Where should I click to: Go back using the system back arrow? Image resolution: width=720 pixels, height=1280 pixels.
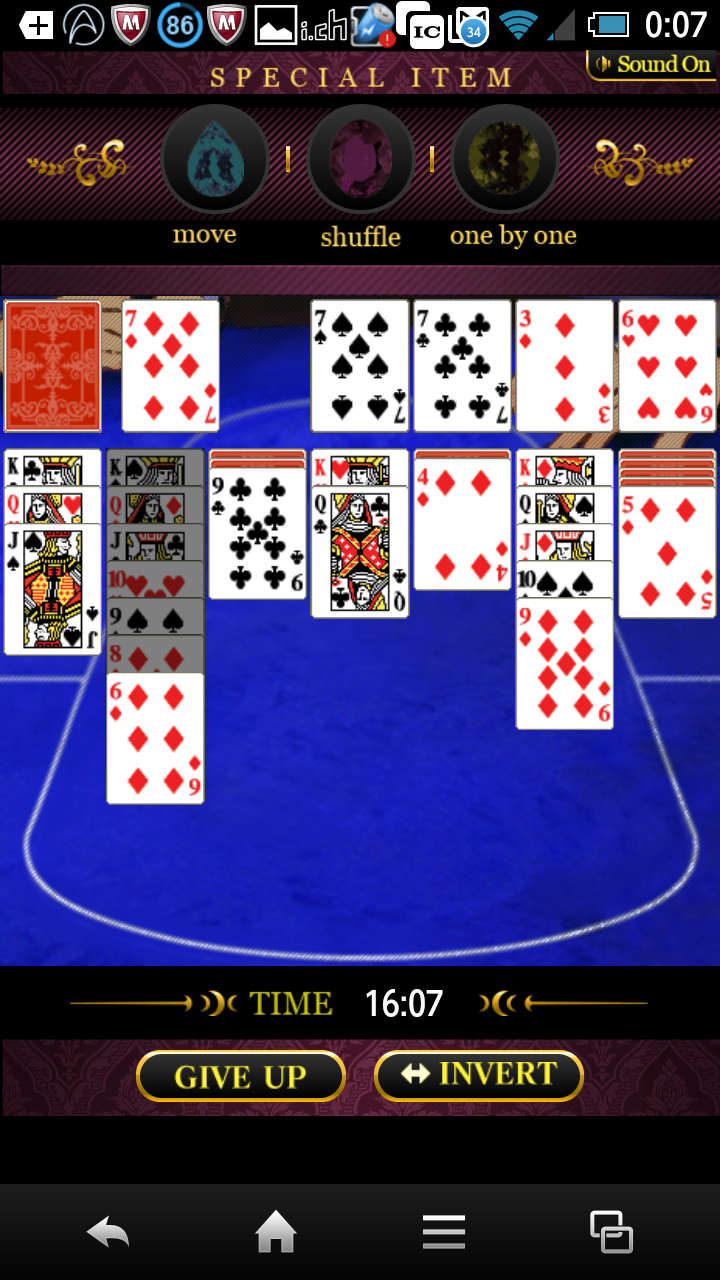[108, 1232]
